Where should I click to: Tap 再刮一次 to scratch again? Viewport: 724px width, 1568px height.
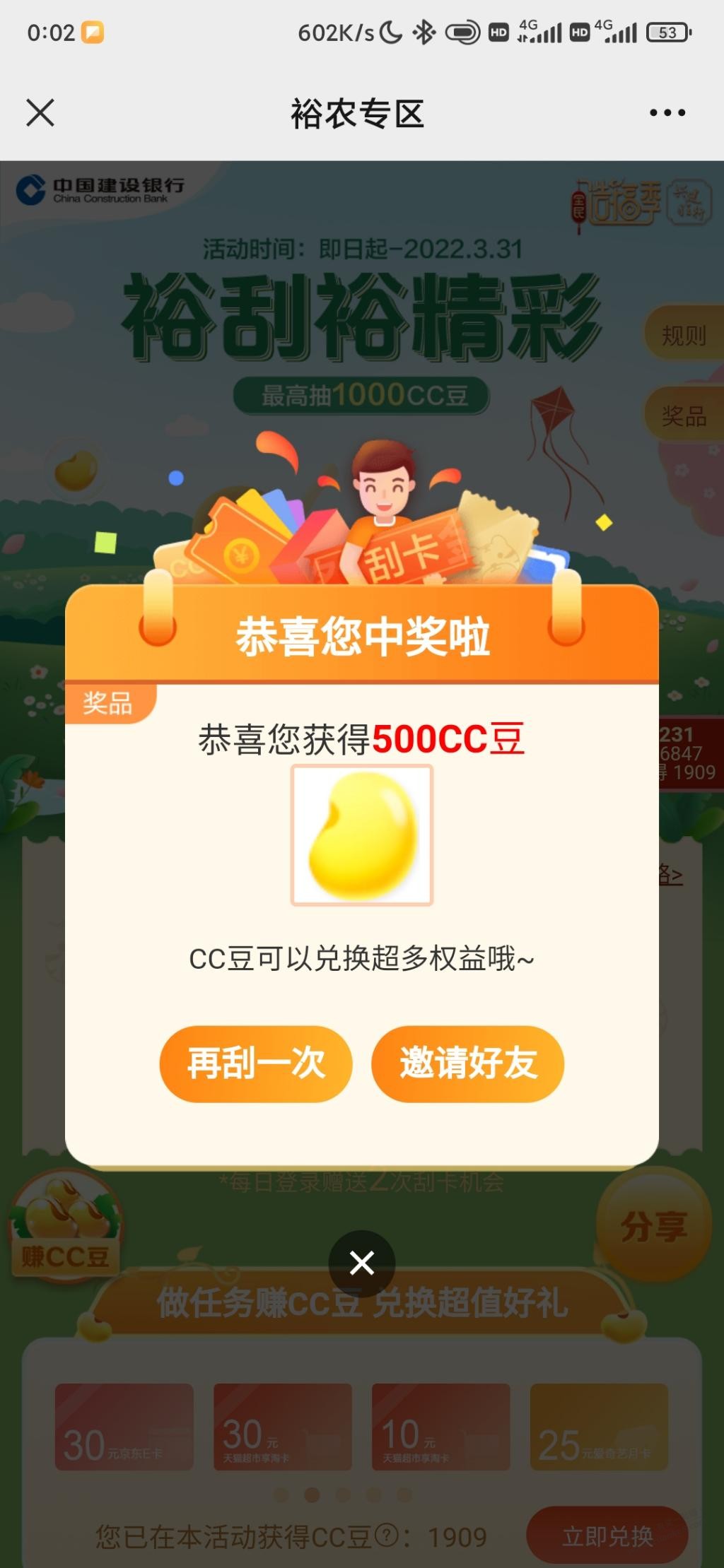(x=256, y=1063)
